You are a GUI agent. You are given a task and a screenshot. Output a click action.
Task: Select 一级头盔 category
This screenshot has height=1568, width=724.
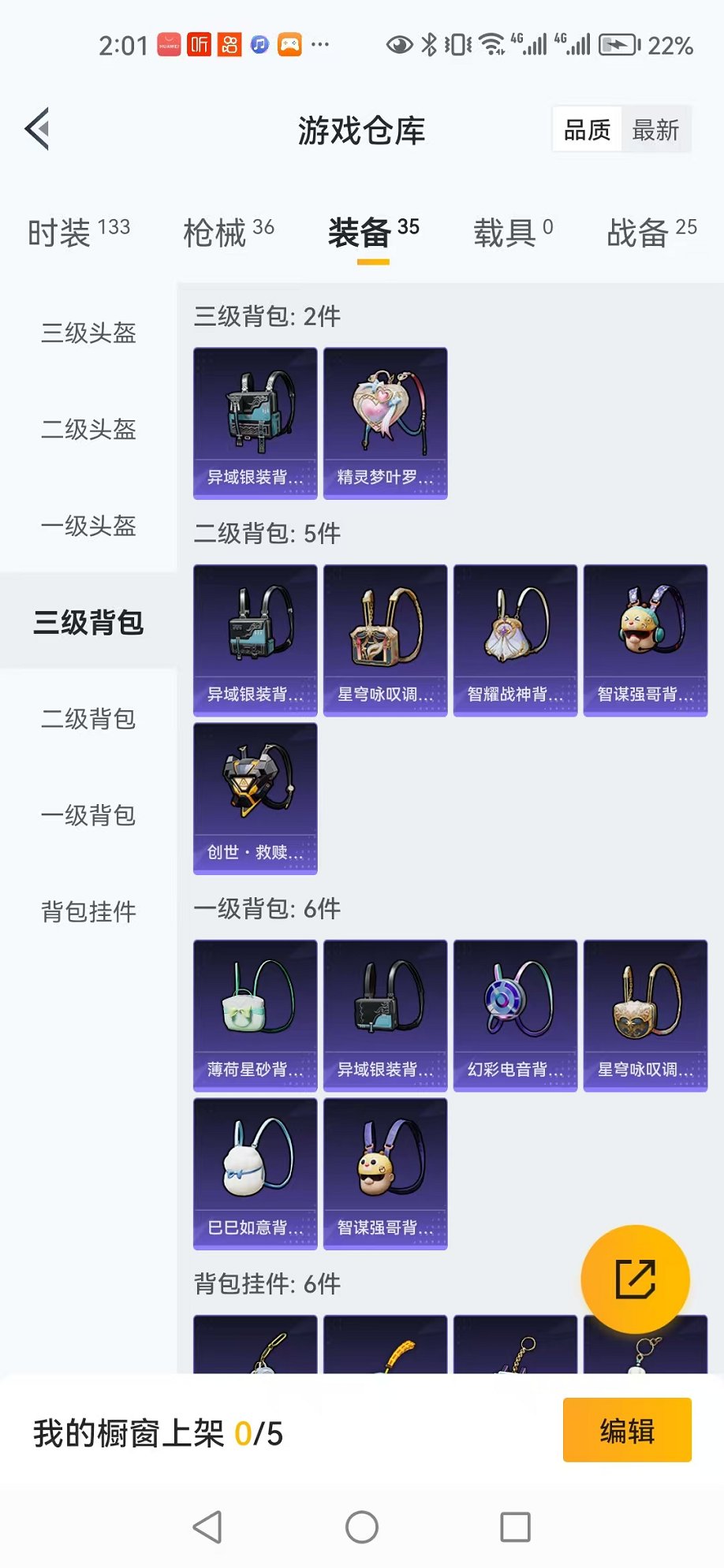pos(88,525)
